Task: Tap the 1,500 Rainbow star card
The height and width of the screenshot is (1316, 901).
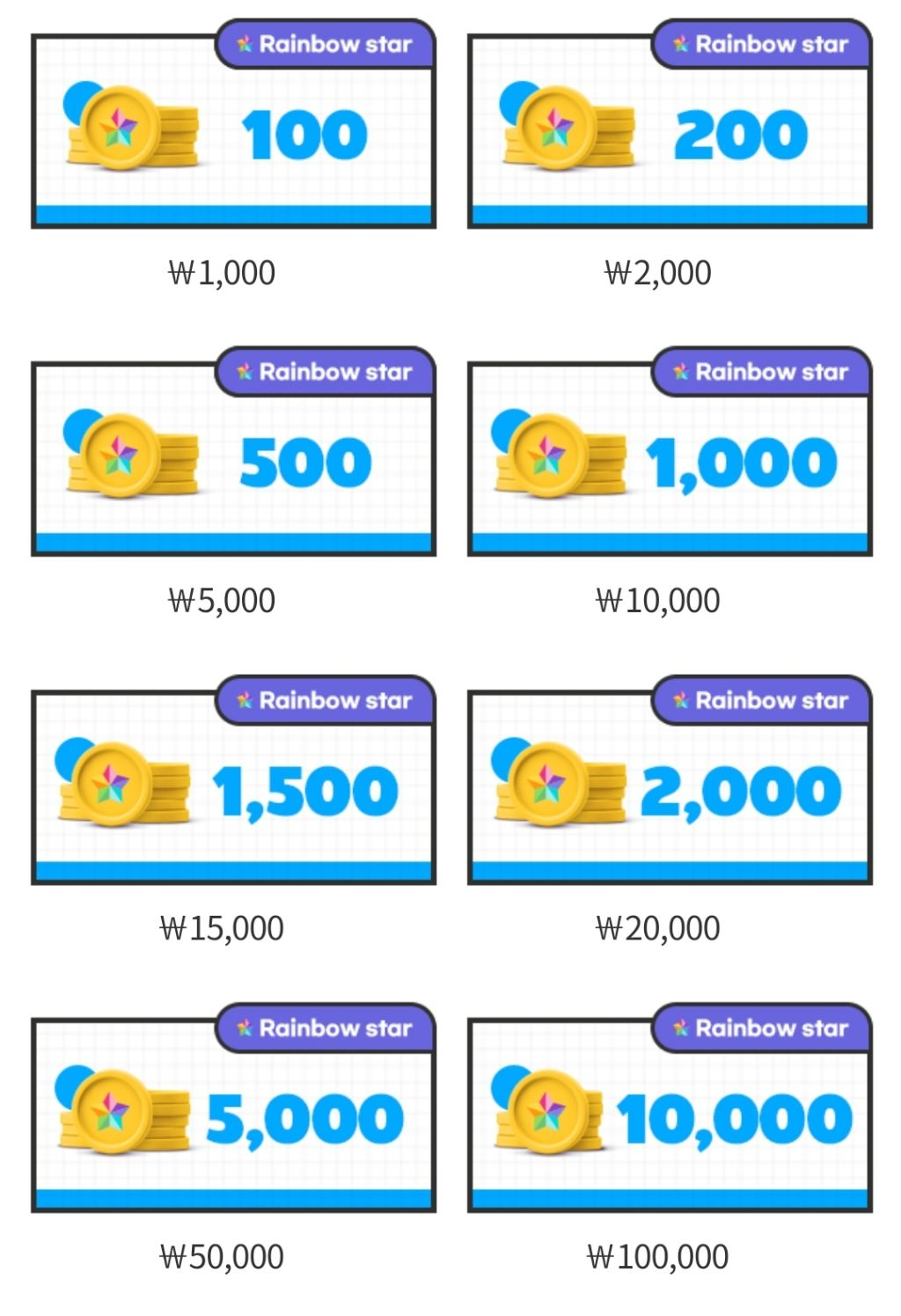Action: (233, 788)
